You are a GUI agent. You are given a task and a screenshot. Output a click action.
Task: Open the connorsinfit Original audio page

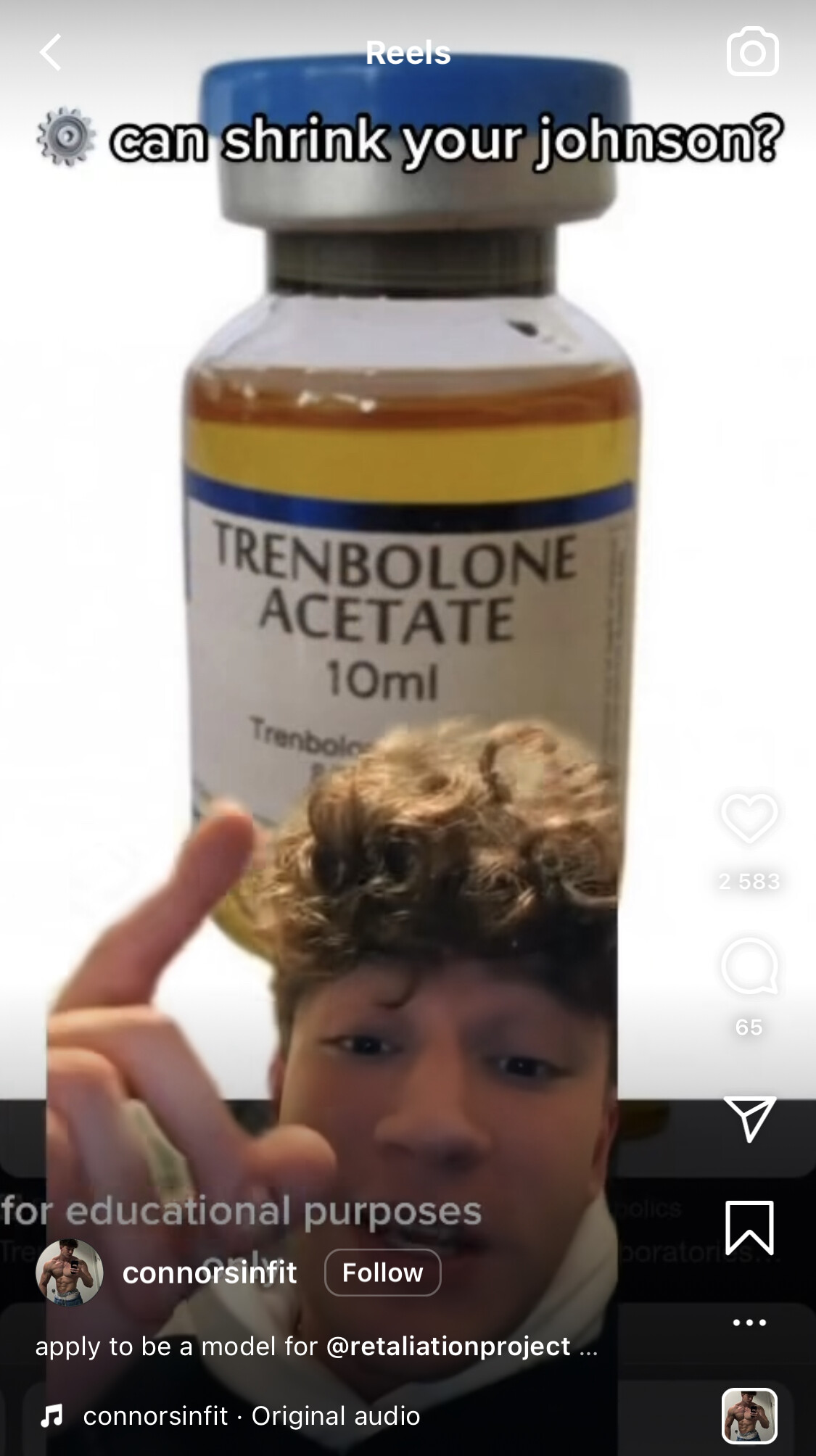251,1415
